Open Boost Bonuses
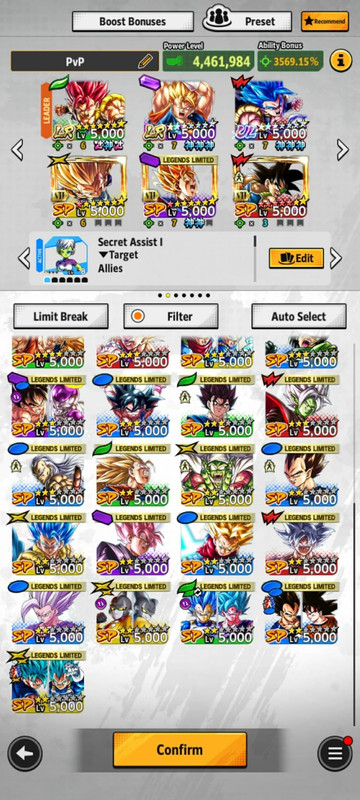 (x=133, y=21)
